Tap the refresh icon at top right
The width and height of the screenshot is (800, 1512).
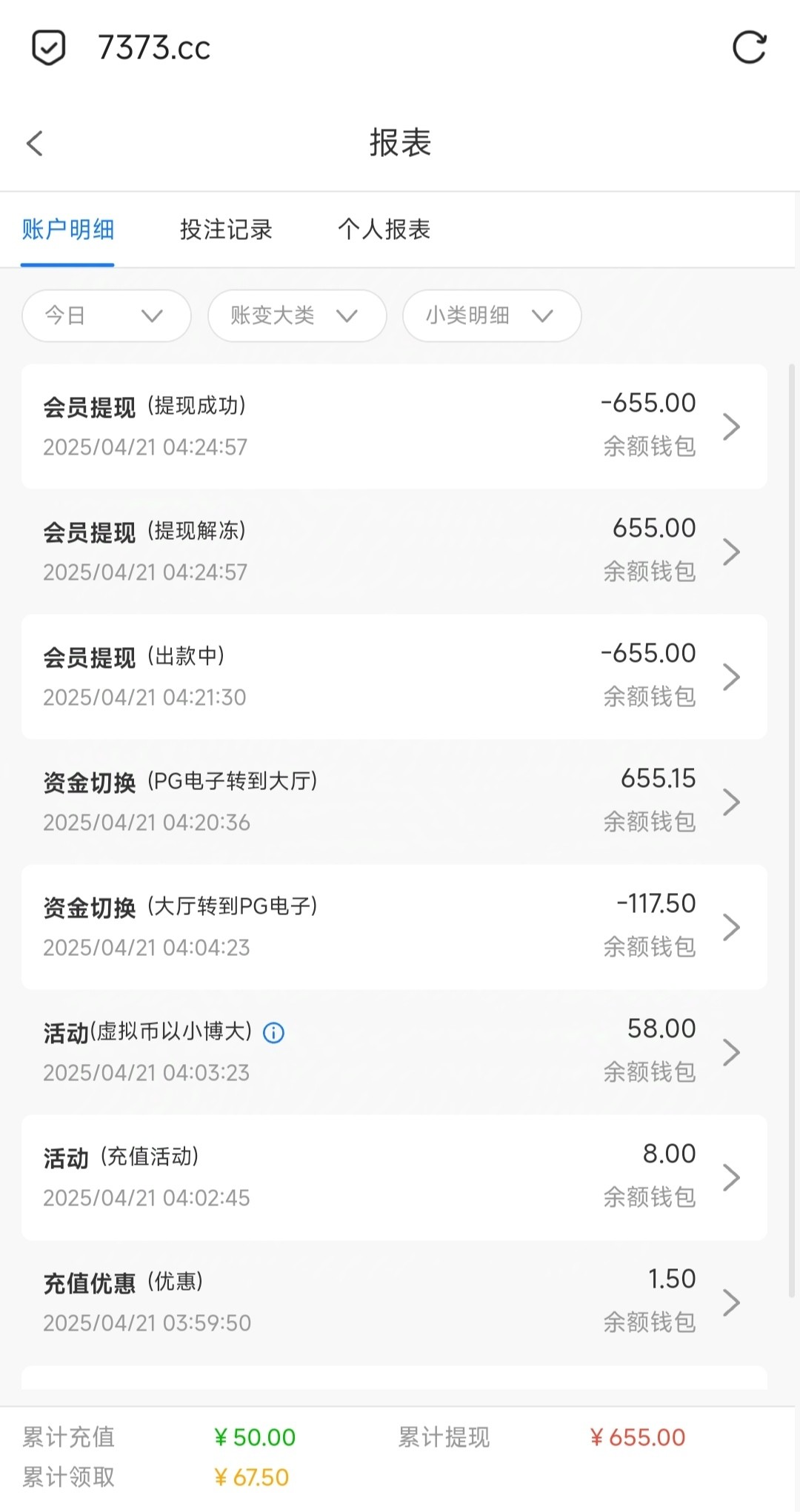pyautogui.click(x=750, y=47)
